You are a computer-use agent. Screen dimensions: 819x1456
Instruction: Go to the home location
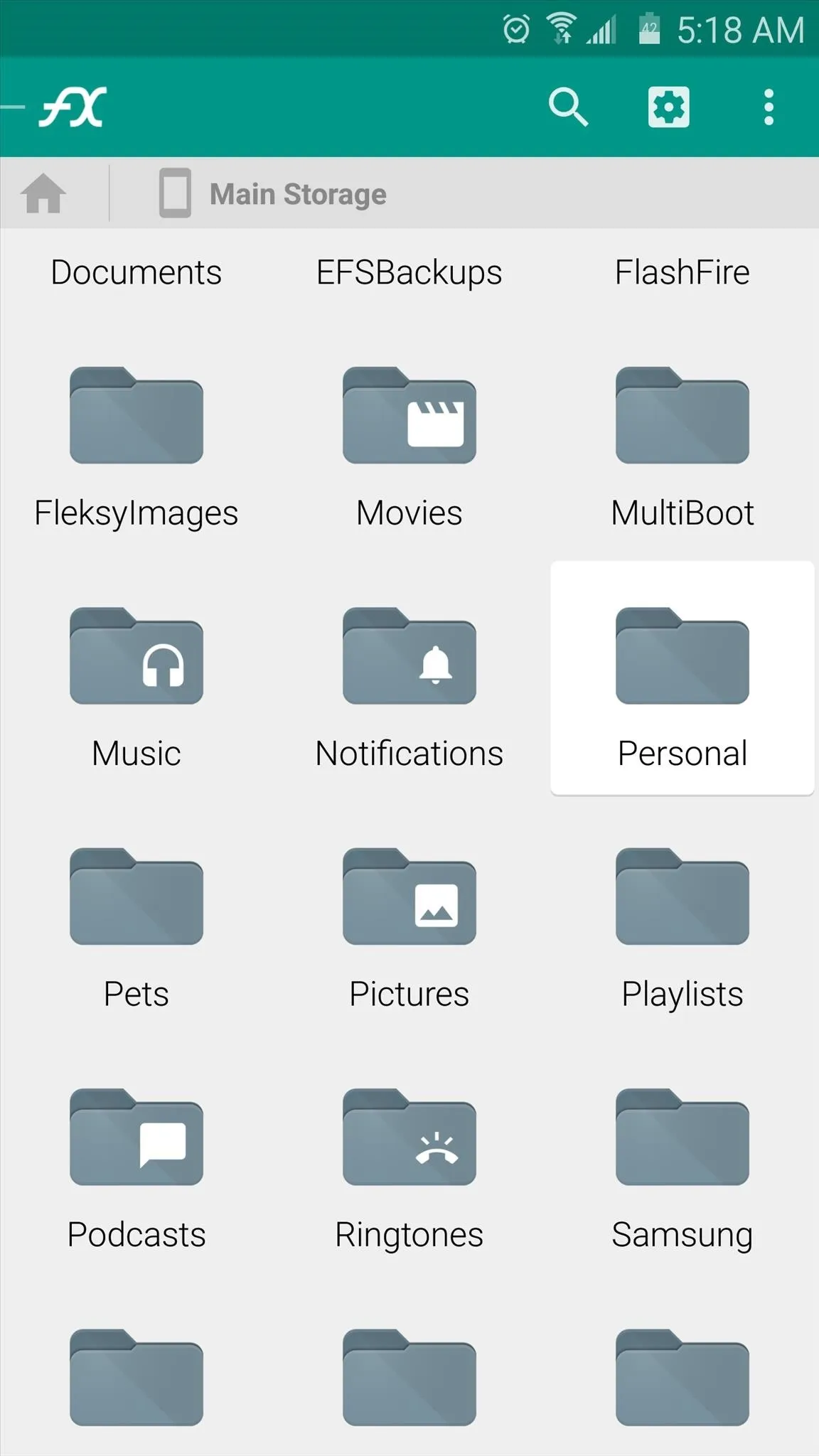tap(43, 193)
